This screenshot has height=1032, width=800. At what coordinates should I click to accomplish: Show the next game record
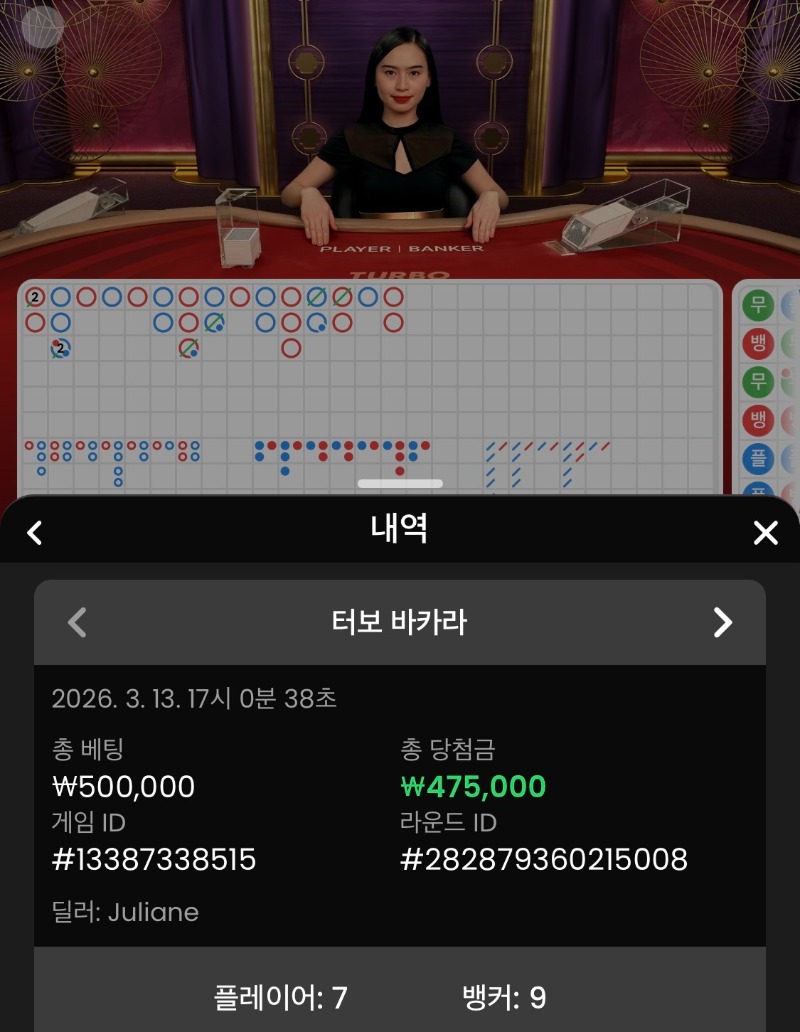point(722,622)
